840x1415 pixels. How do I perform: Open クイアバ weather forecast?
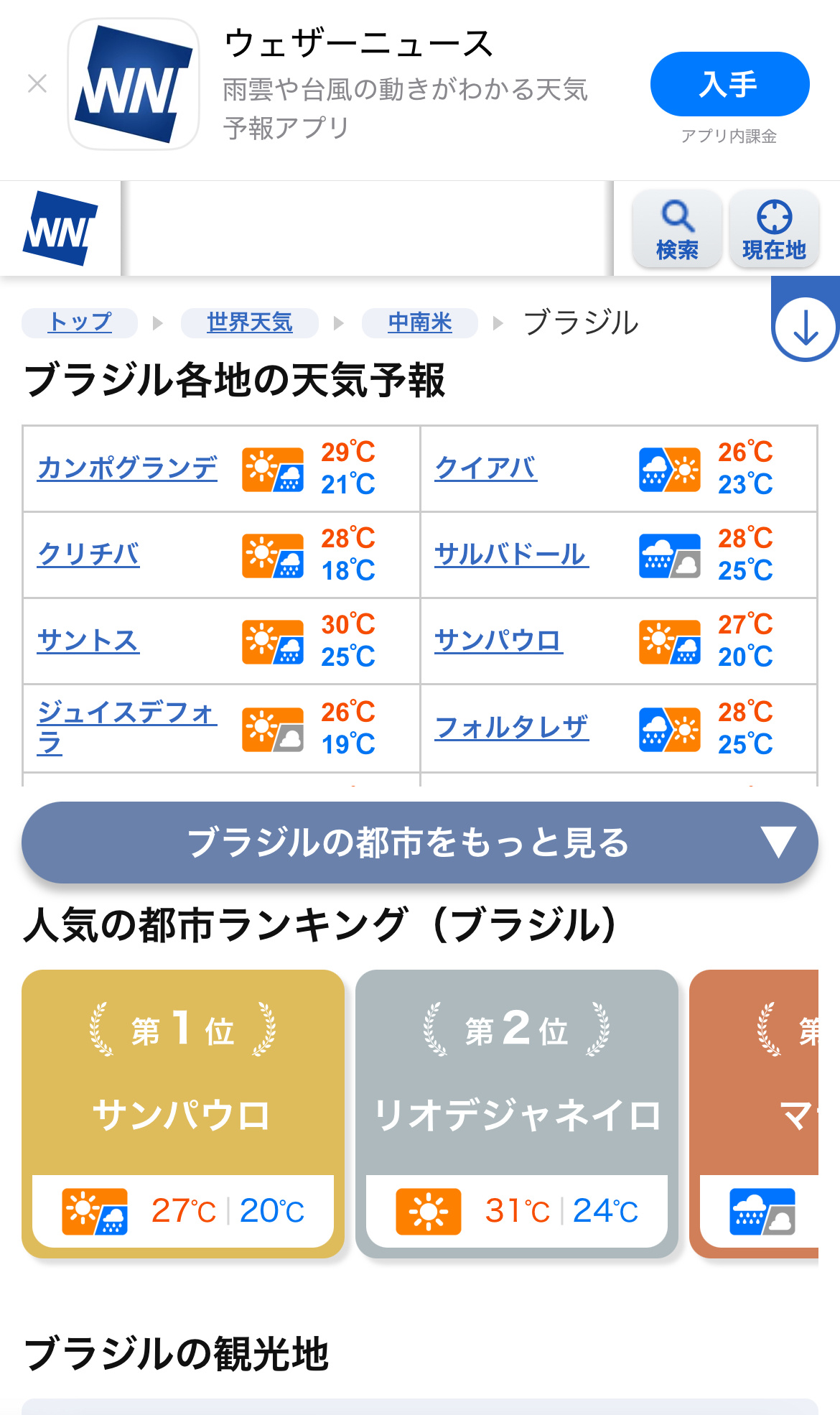pos(486,468)
